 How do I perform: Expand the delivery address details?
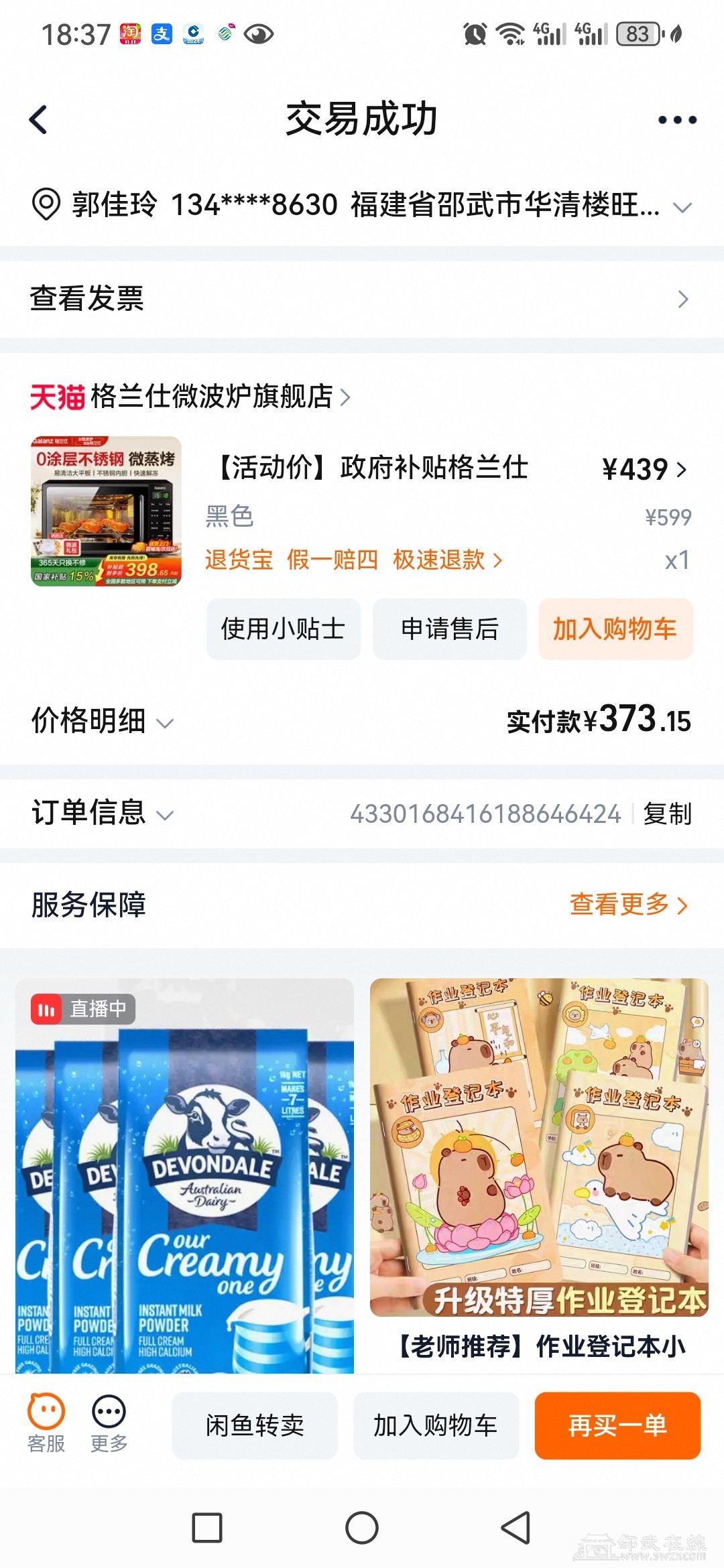(x=682, y=207)
